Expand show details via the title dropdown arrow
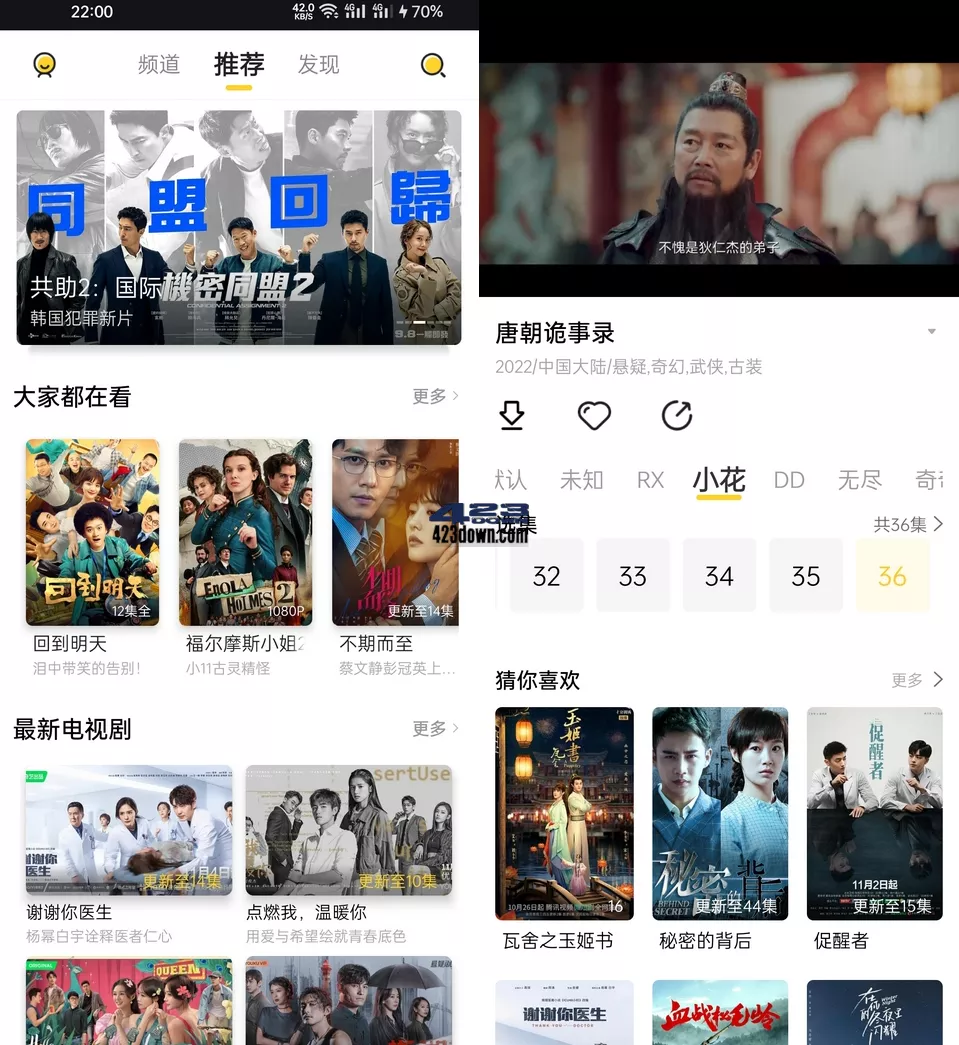The height and width of the screenshot is (1045, 959). pos(931,331)
